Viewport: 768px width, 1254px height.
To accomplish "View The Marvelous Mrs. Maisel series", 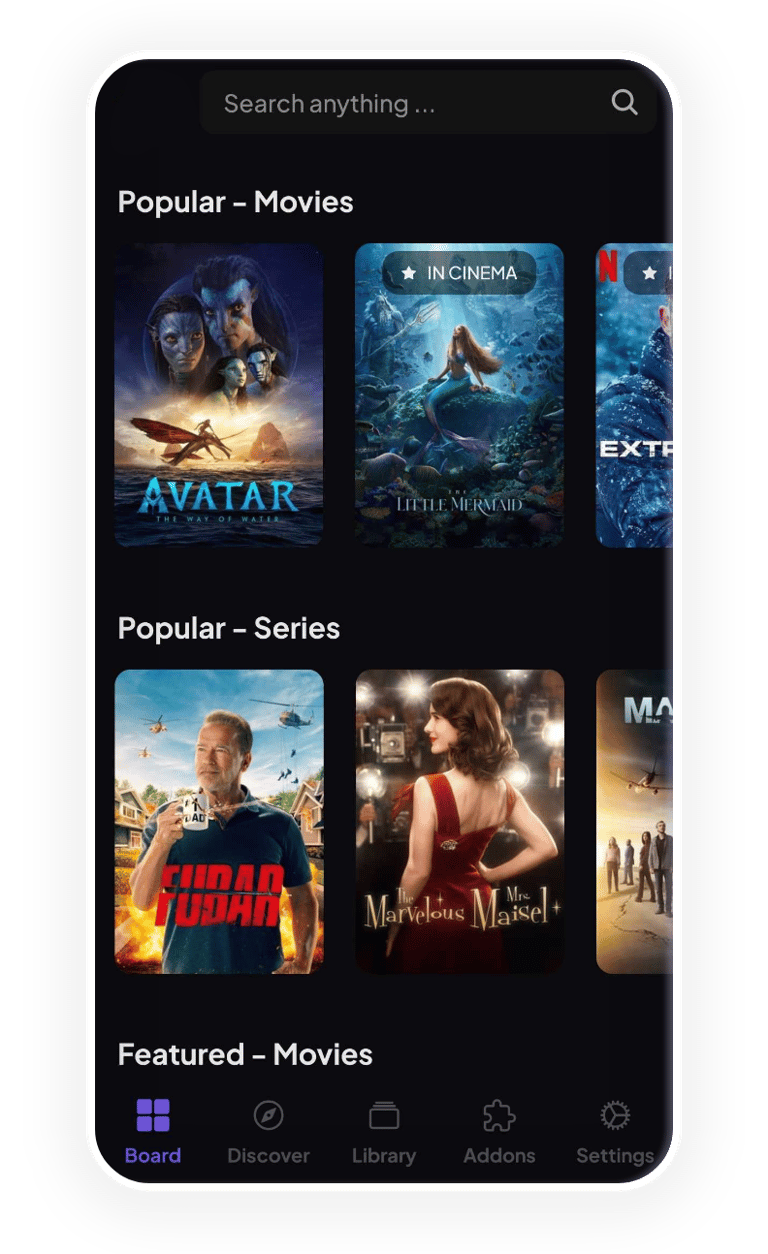I will pyautogui.click(x=459, y=821).
